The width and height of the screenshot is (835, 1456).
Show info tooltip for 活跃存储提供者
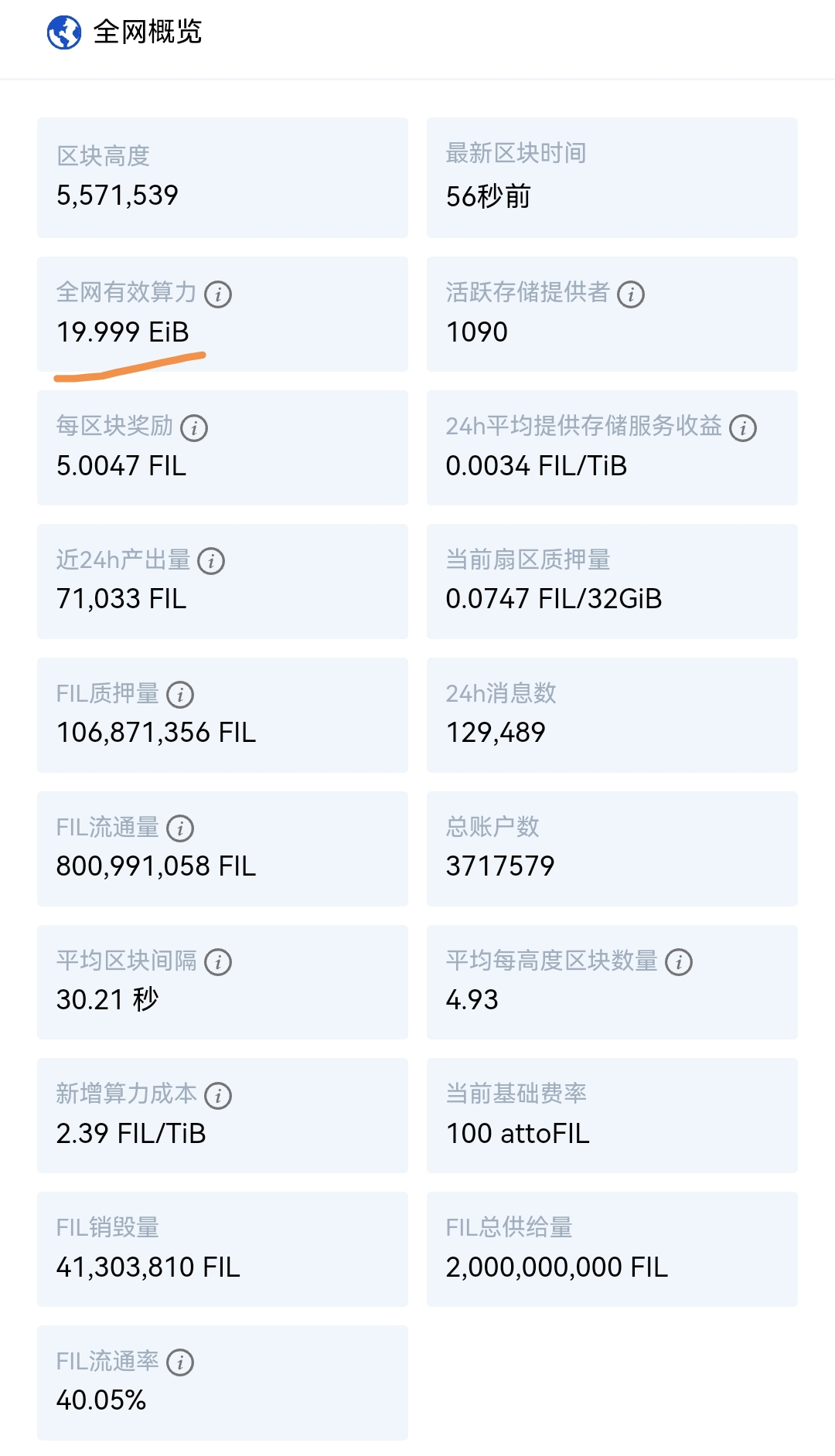[631, 294]
